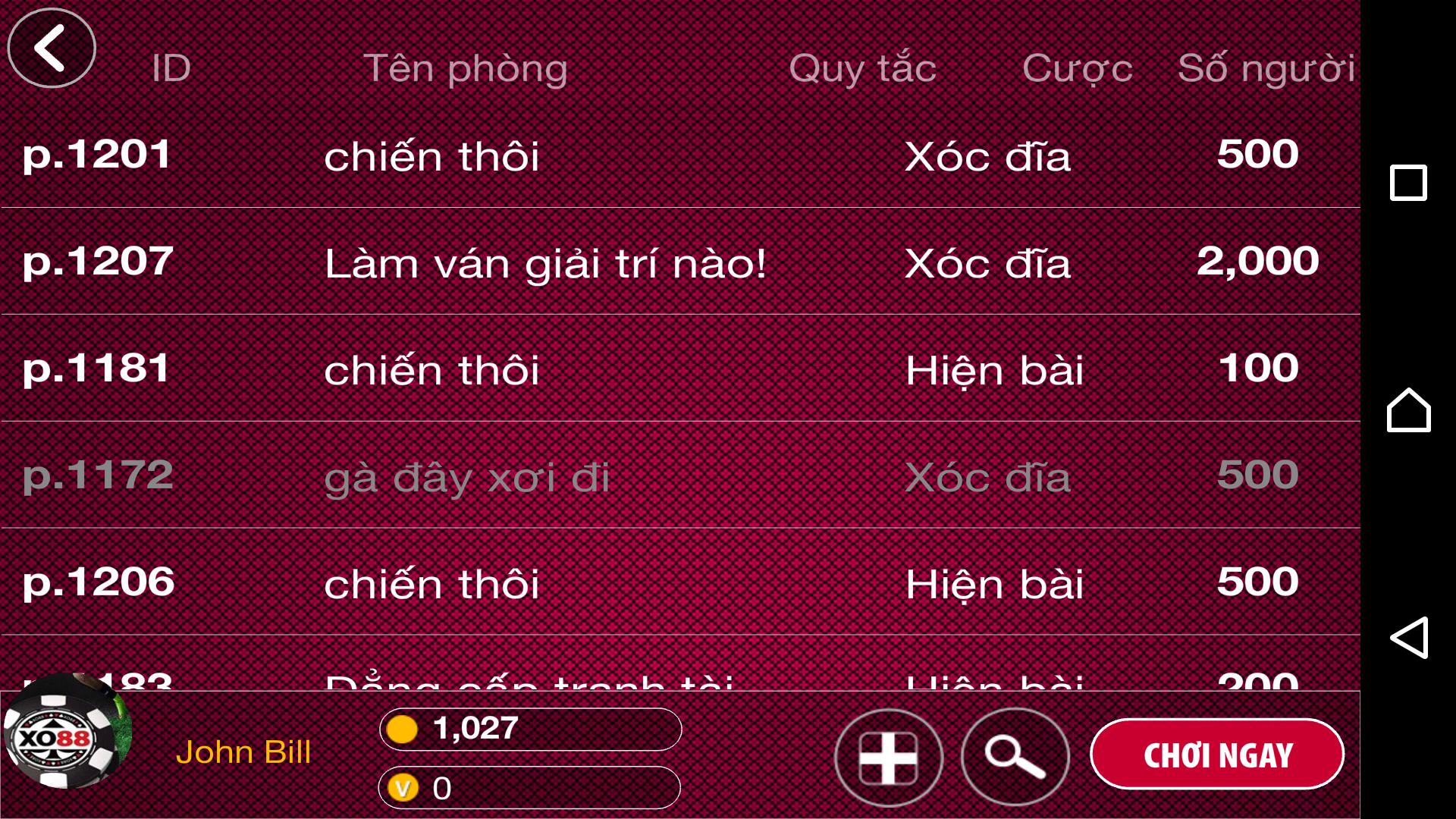Select room p.1172 gà đây xơi đi
Screen dimensions: 1456x819
pyautogui.click(x=679, y=476)
